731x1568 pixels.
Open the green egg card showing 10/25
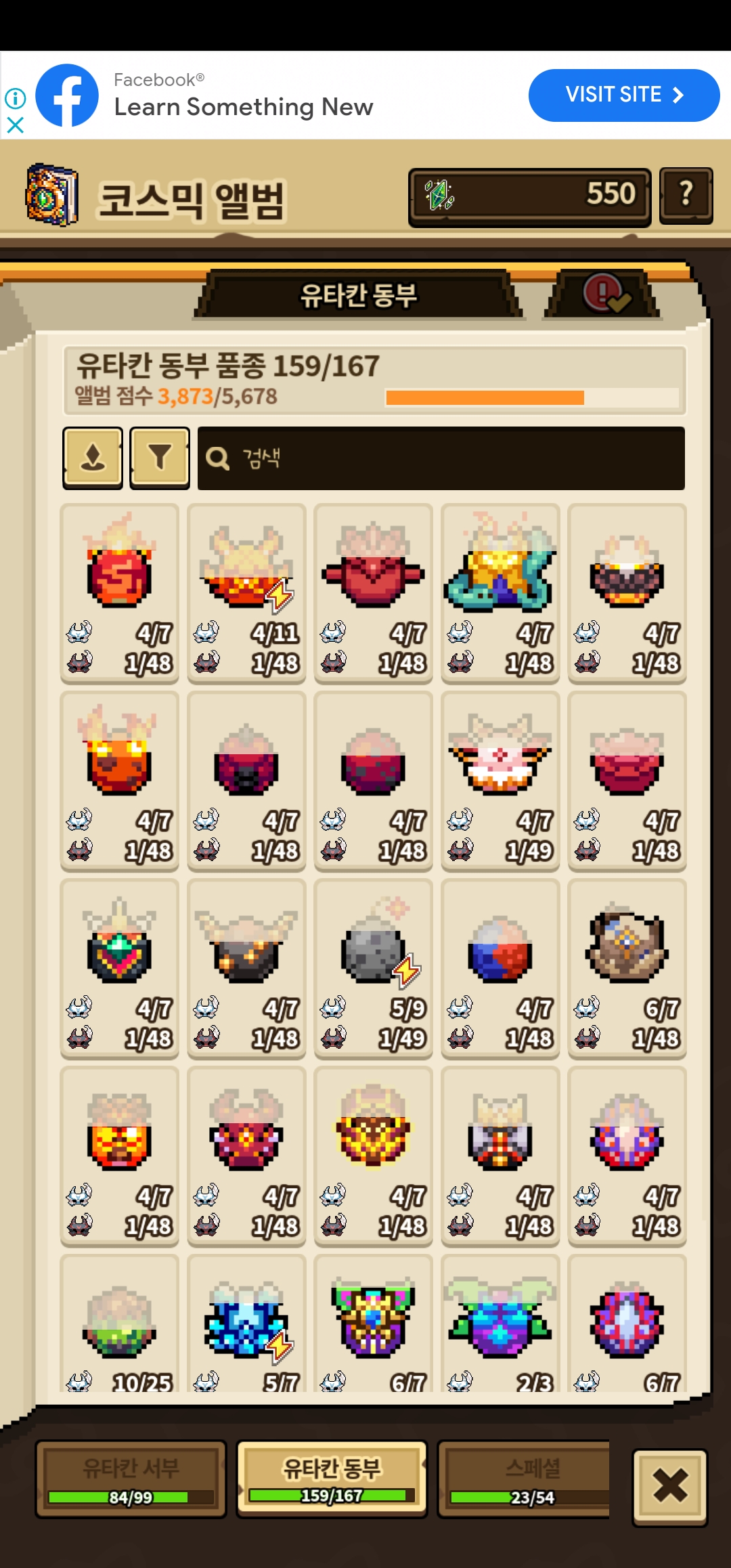pyautogui.click(x=119, y=1324)
